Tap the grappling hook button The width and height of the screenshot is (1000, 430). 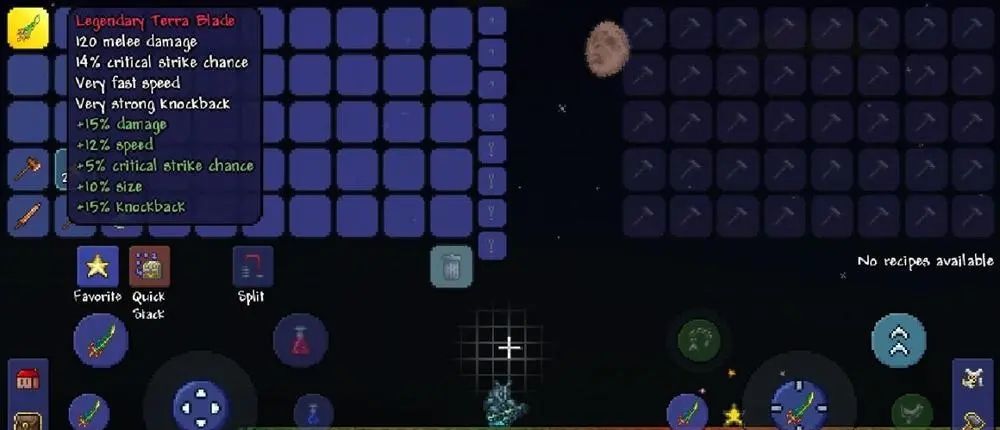coord(700,340)
